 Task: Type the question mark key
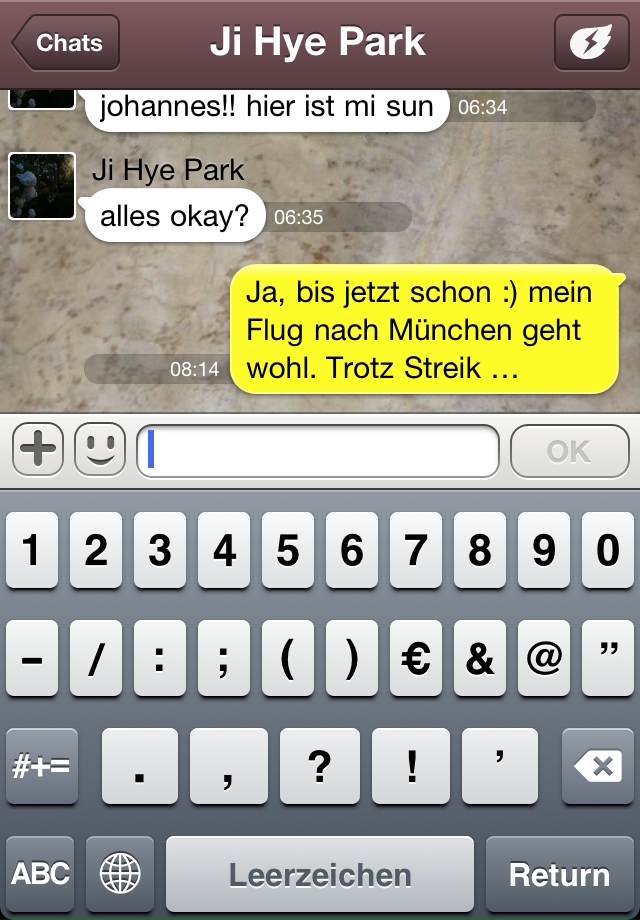(320, 767)
